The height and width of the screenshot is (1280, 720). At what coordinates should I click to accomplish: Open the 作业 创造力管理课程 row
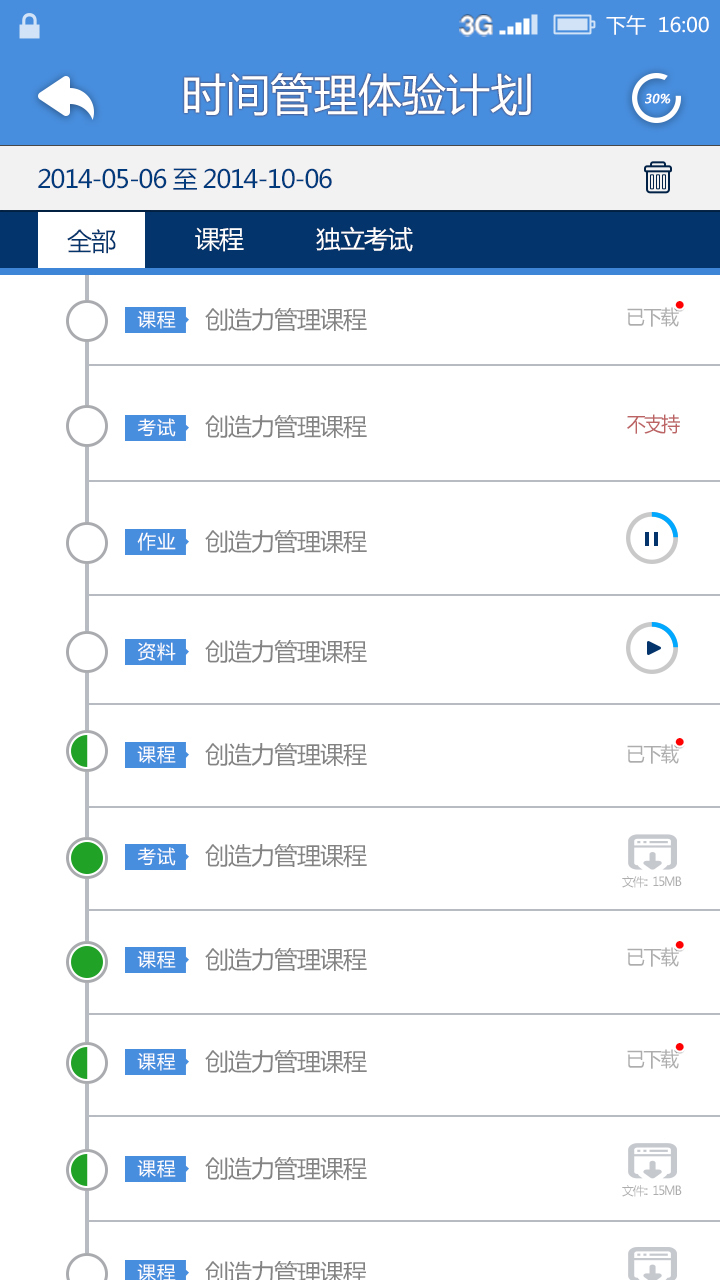[286, 542]
